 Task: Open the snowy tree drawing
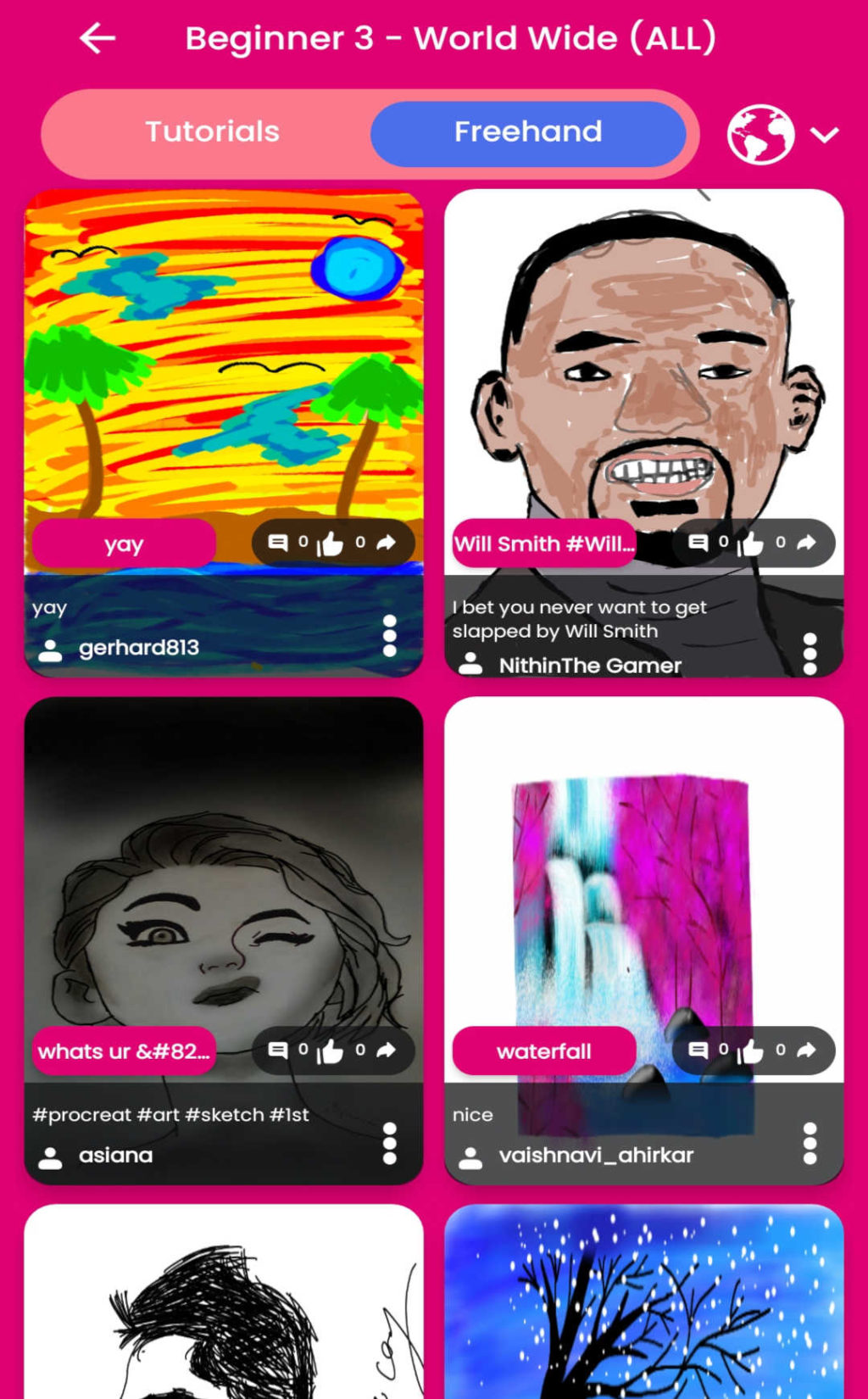point(643,1306)
